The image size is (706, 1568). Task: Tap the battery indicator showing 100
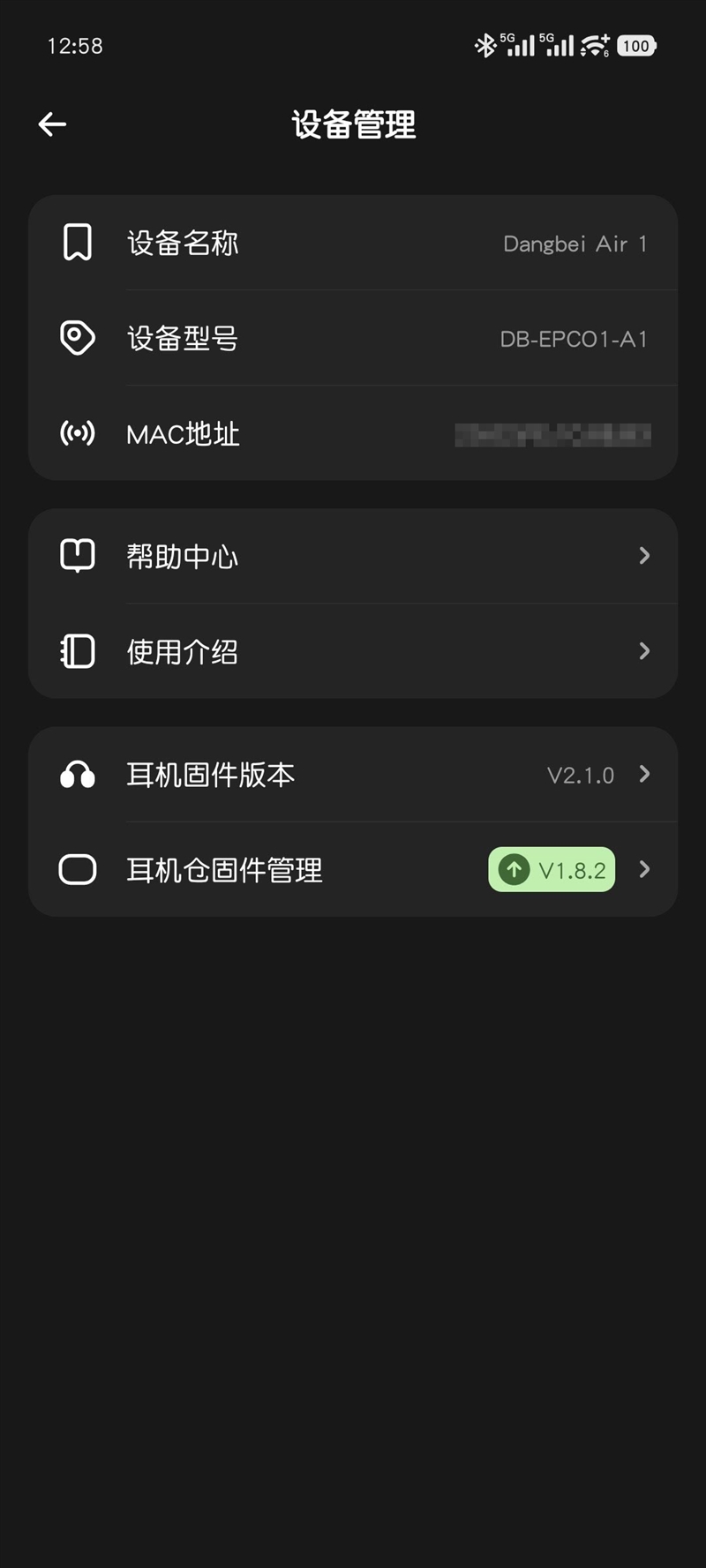tap(635, 45)
